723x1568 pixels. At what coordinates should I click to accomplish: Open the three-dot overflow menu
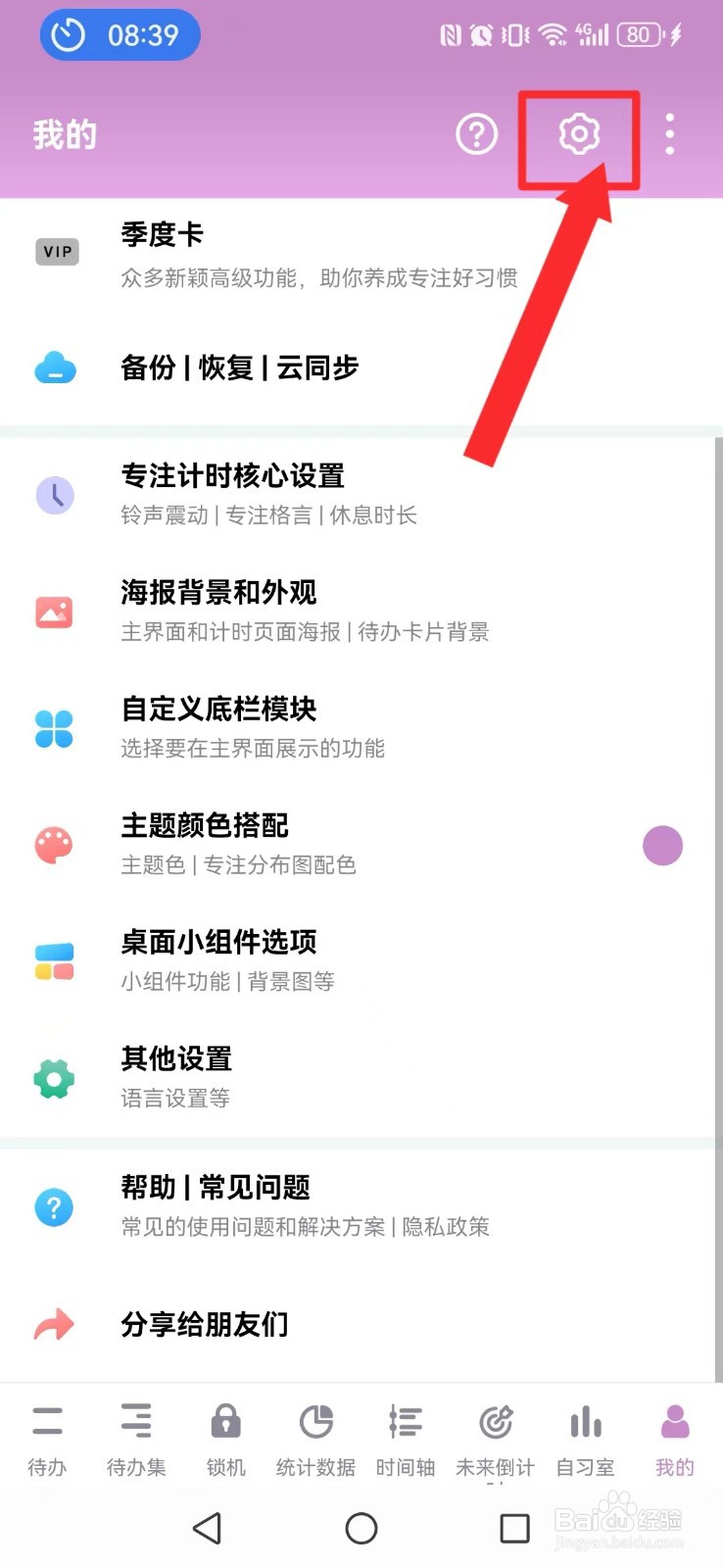(x=669, y=134)
